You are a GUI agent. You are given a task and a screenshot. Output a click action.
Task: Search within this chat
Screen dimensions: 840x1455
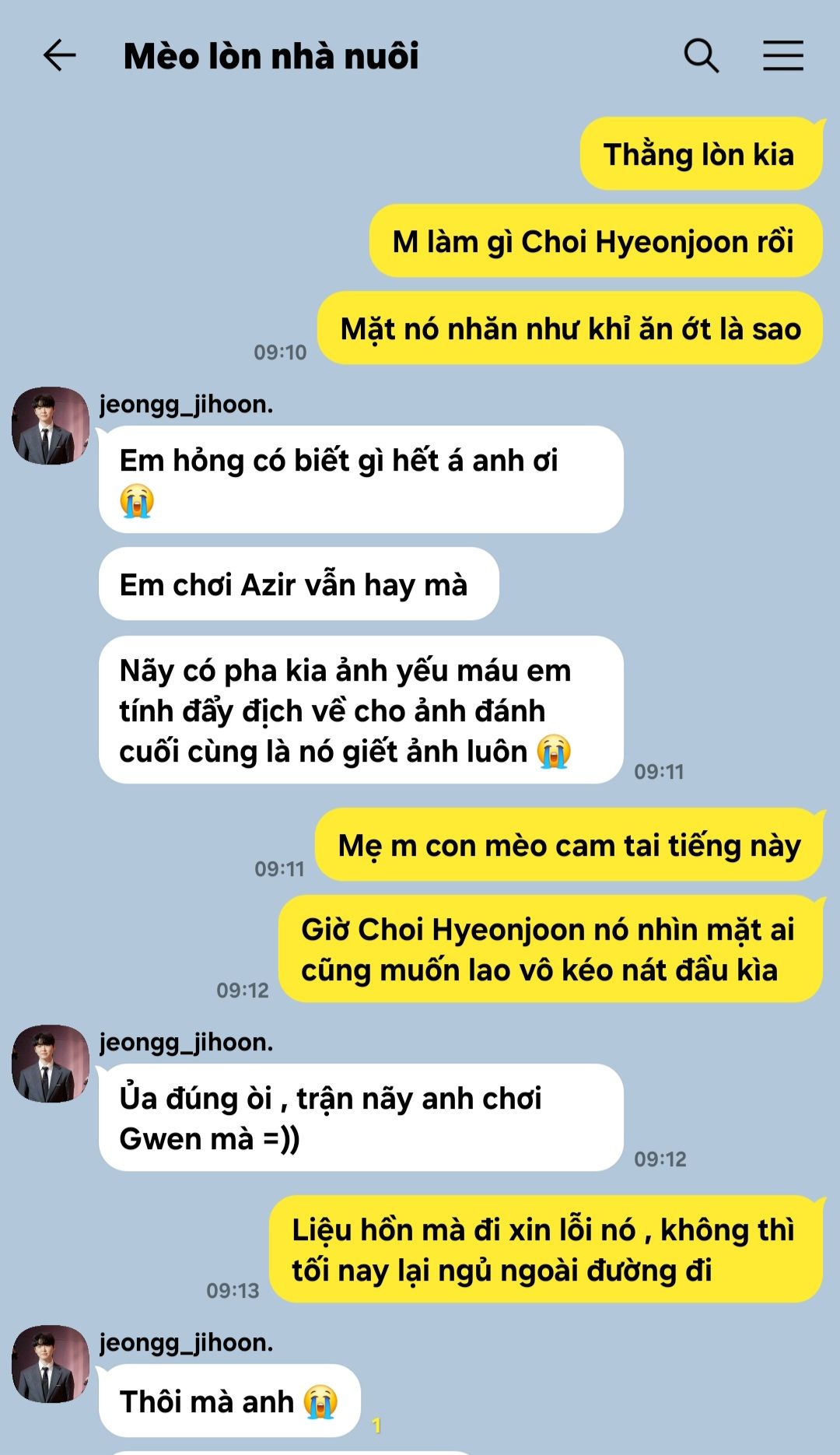pos(701,56)
